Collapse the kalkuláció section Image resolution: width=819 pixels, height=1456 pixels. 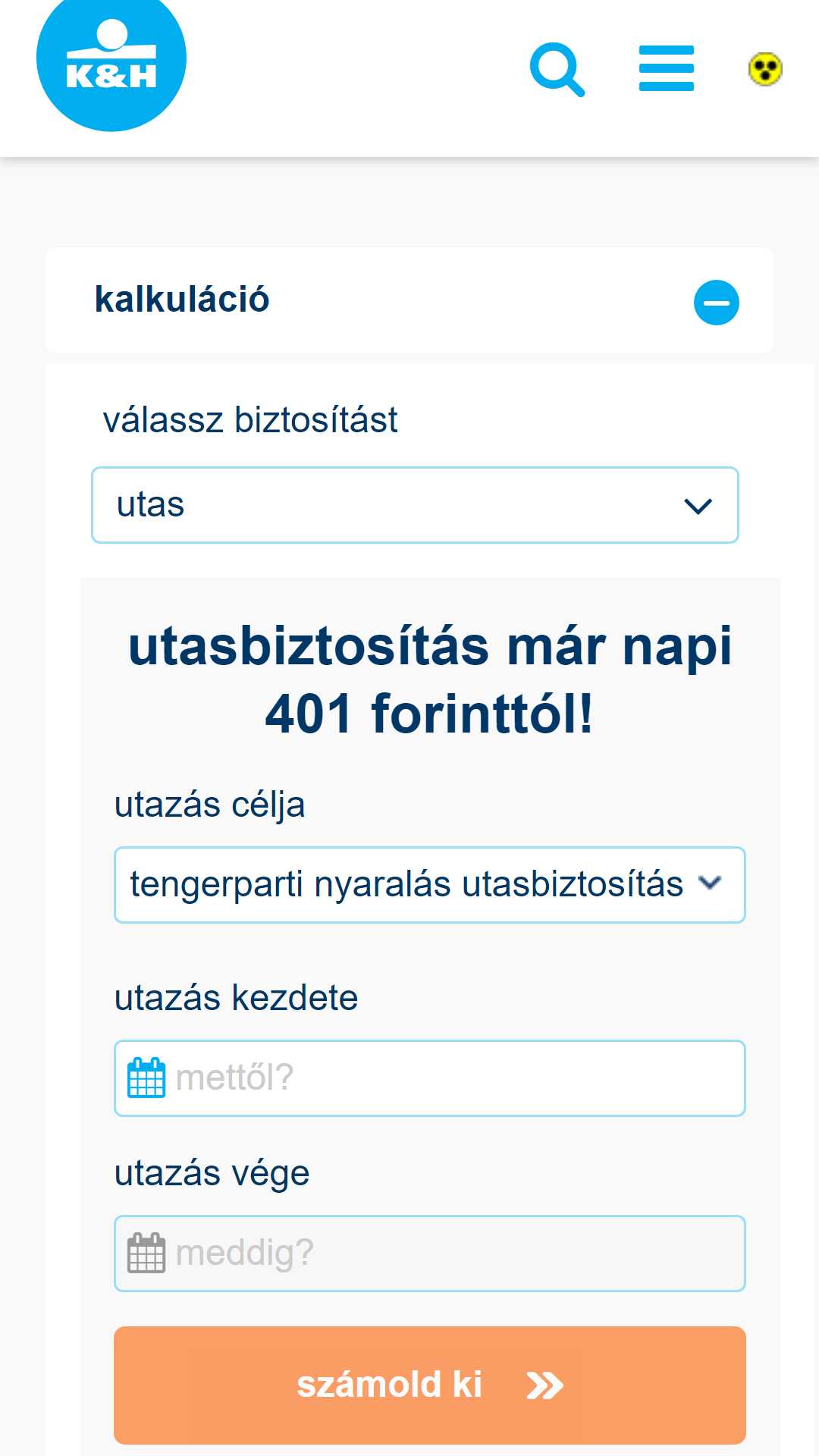coord(717,303)
